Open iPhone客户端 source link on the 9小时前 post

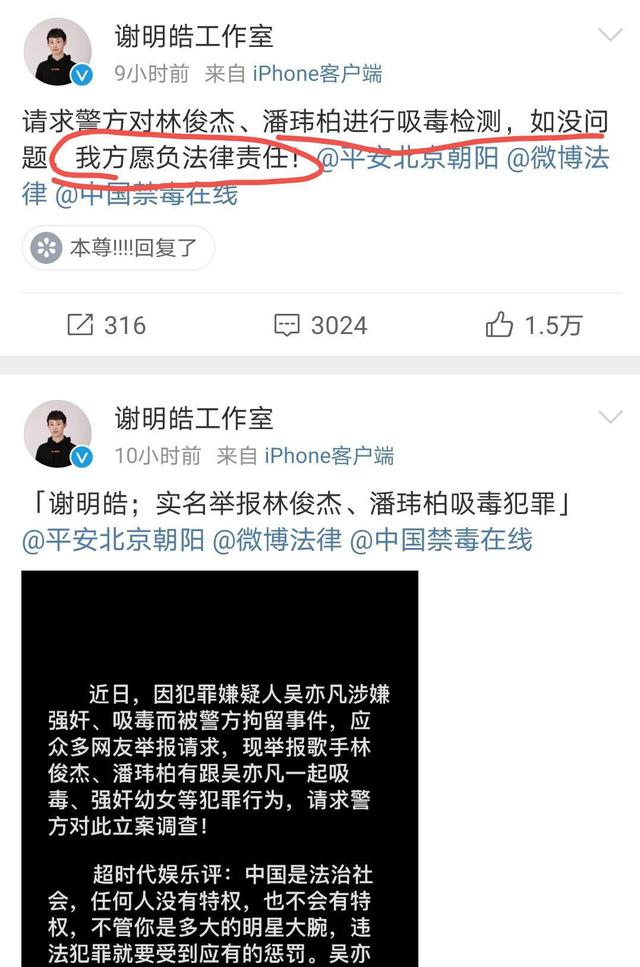pyautogui.click(x=316, y=74)
